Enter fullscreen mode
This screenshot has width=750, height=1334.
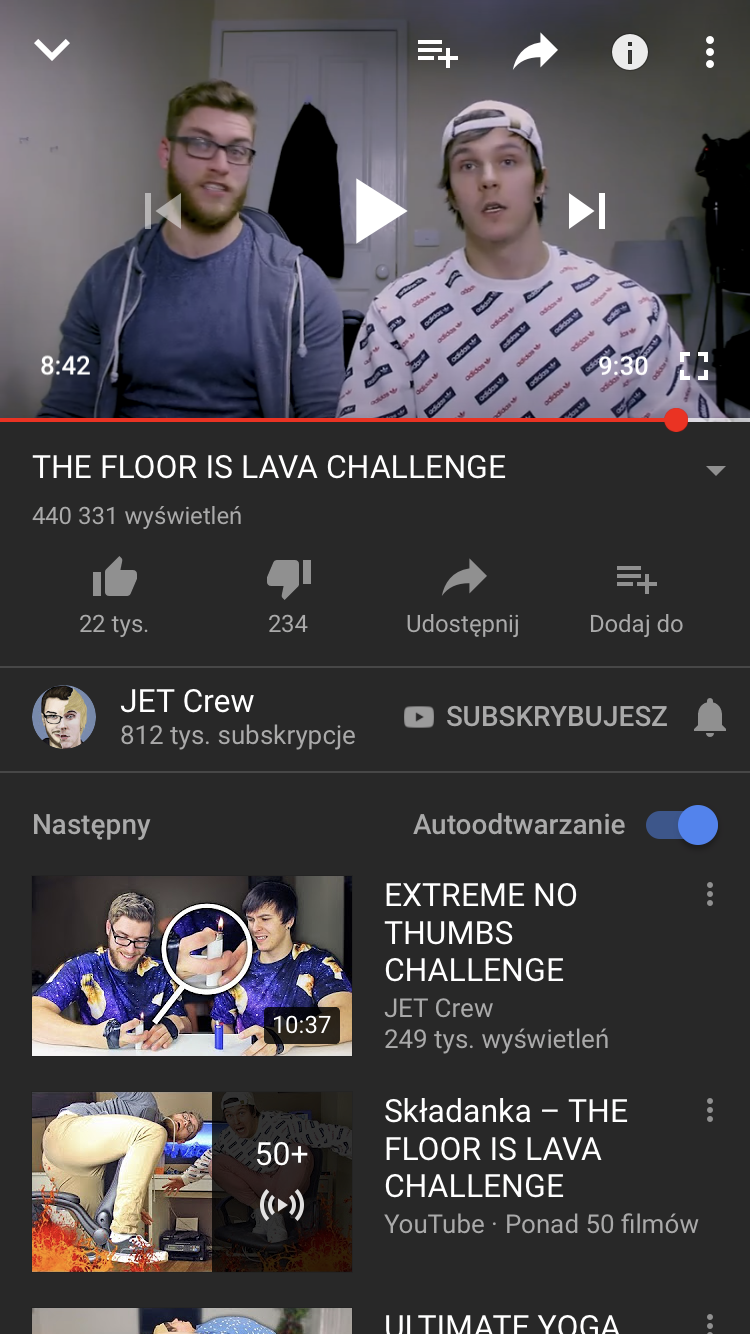(x=693, y=366)
